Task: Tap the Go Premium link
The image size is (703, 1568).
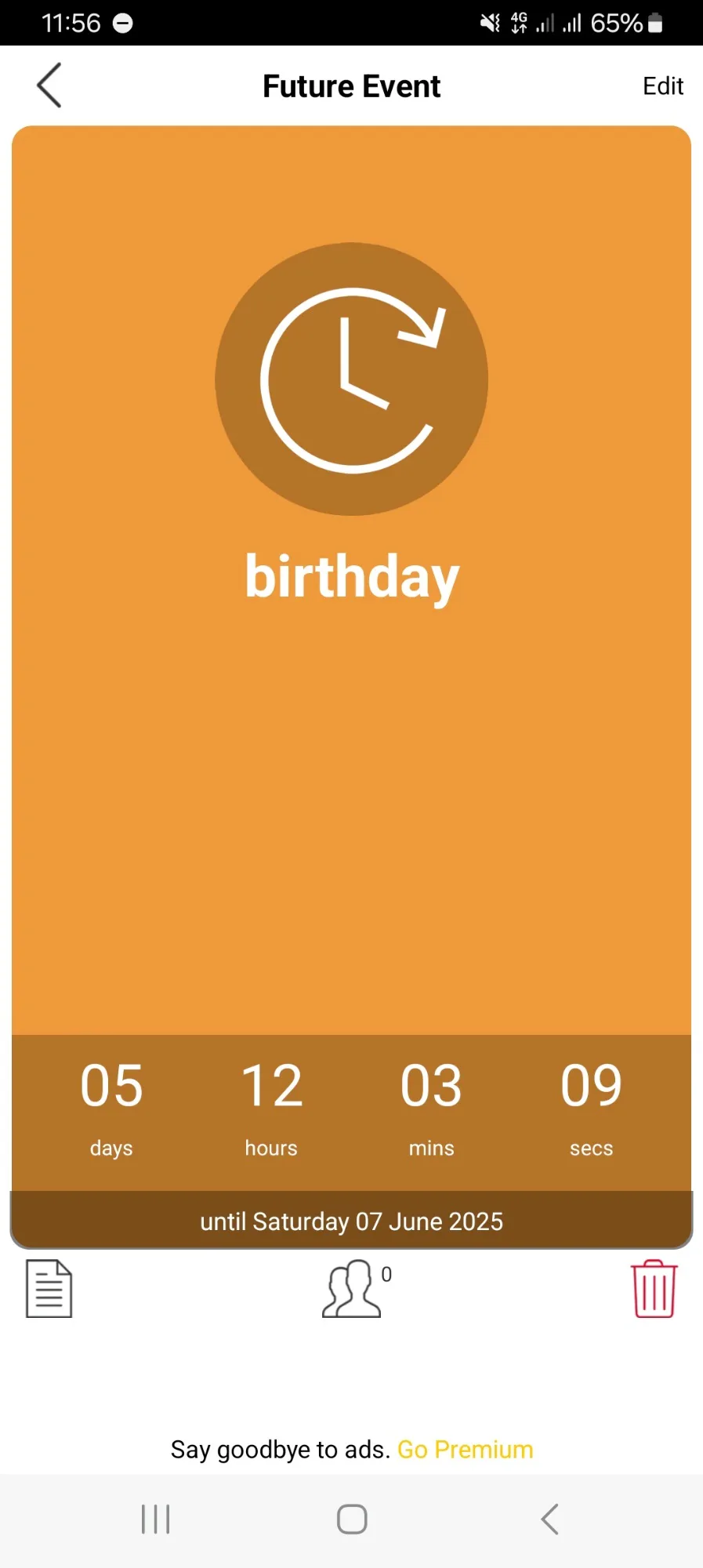Action: pos(466,1450)
